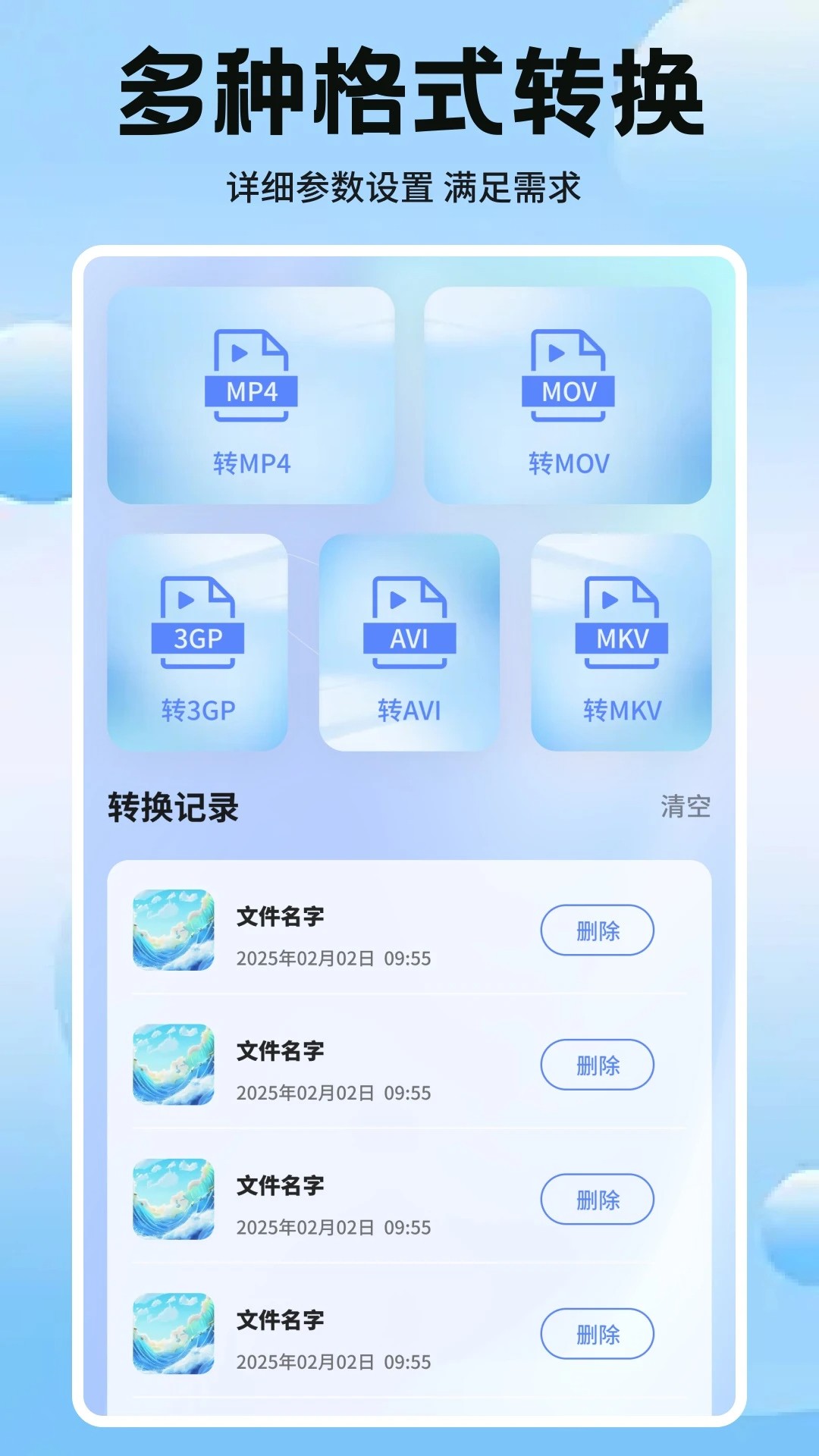Click the date text of the second record
The height and width of the screenshot is (1456, 819).
click(x=335, y=1093)
